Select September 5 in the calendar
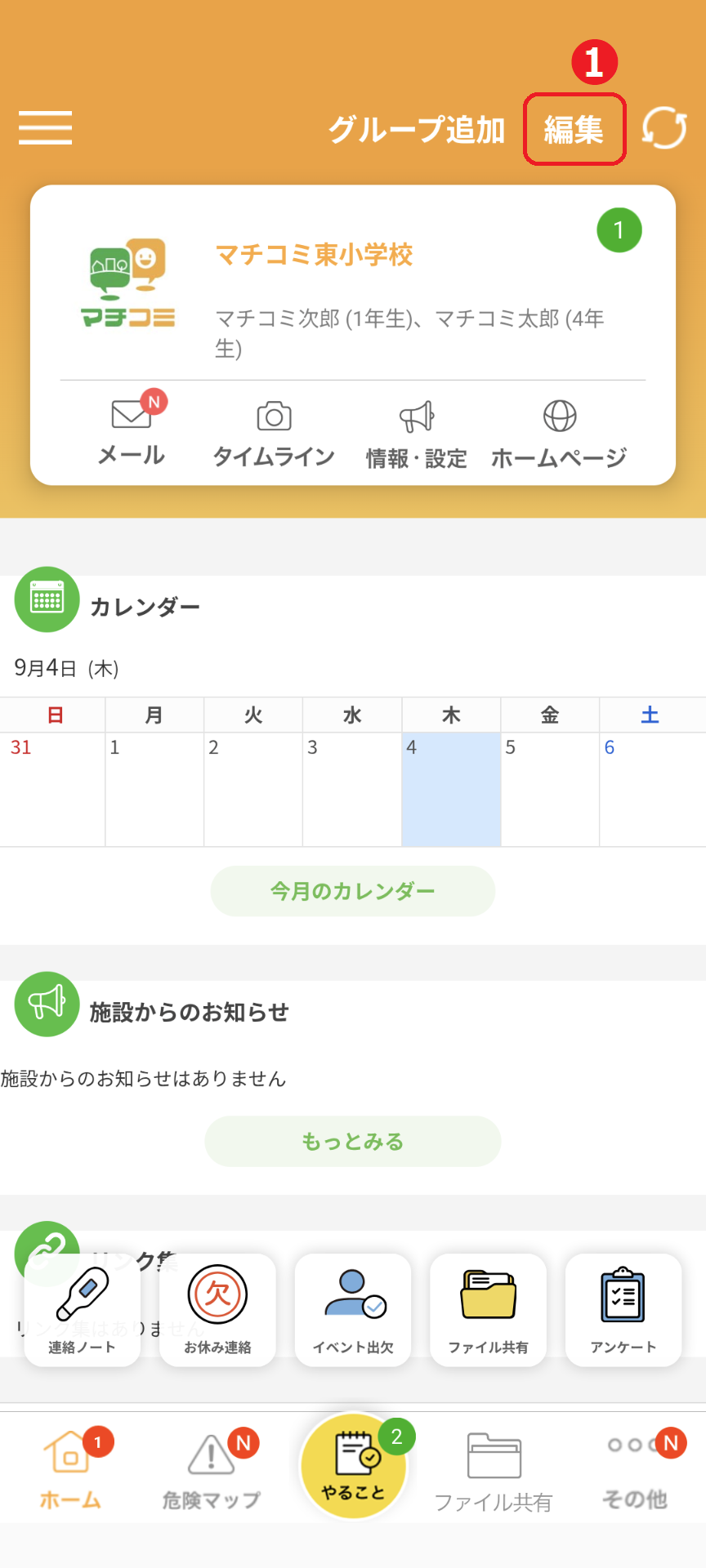706x1568 pixels. (550, 789)
